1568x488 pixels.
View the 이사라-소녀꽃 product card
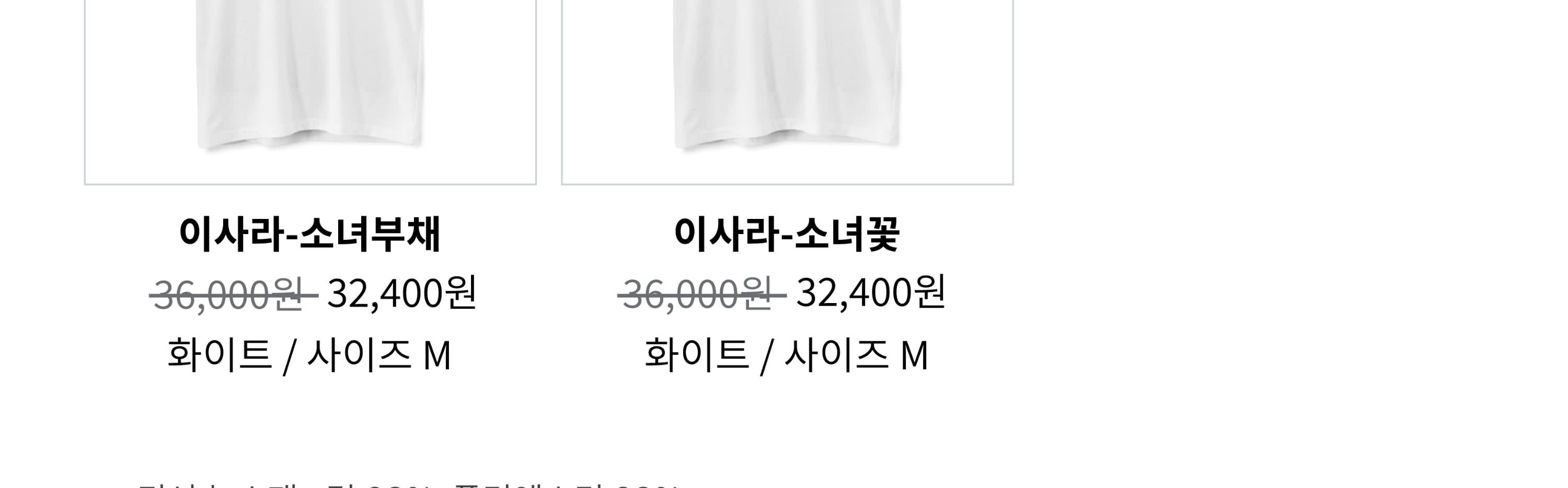pos(787,234)
